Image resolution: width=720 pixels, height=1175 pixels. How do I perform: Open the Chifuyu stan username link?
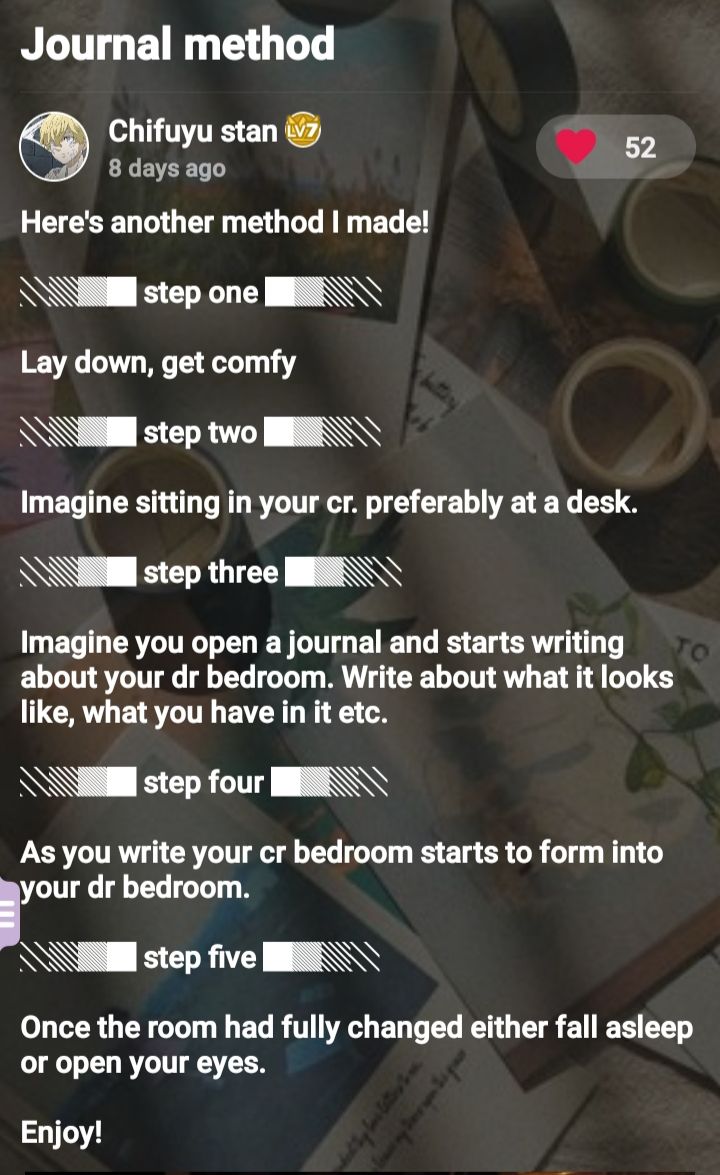tap(192, 131)
